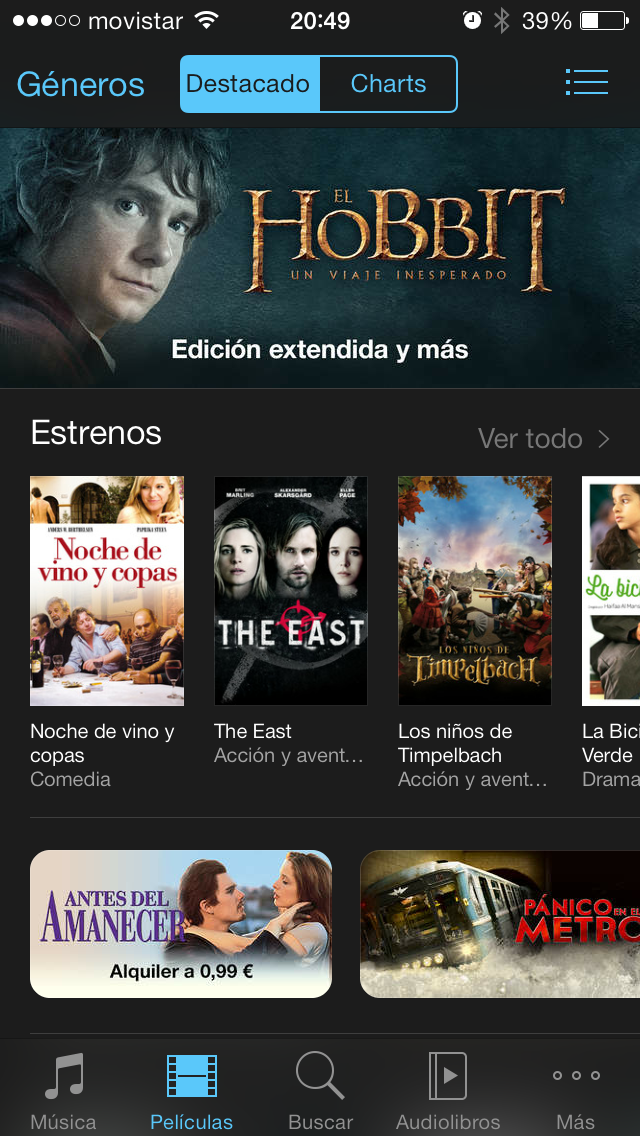Switch to the Audiolibros tab
The height and width of the screenshot is (1136, 640).
coord(448,1090)
